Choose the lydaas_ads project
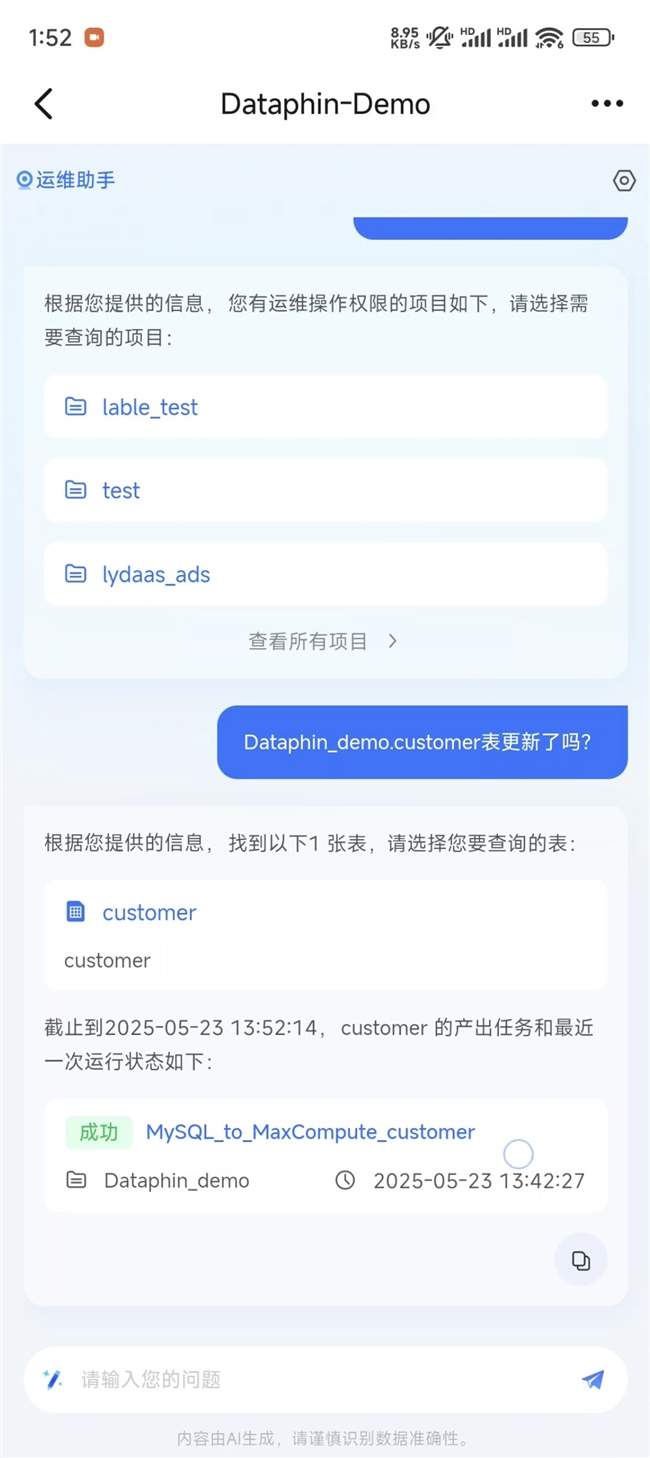The height and width of the screenshot is (1458, 650). tap(325, 574)
